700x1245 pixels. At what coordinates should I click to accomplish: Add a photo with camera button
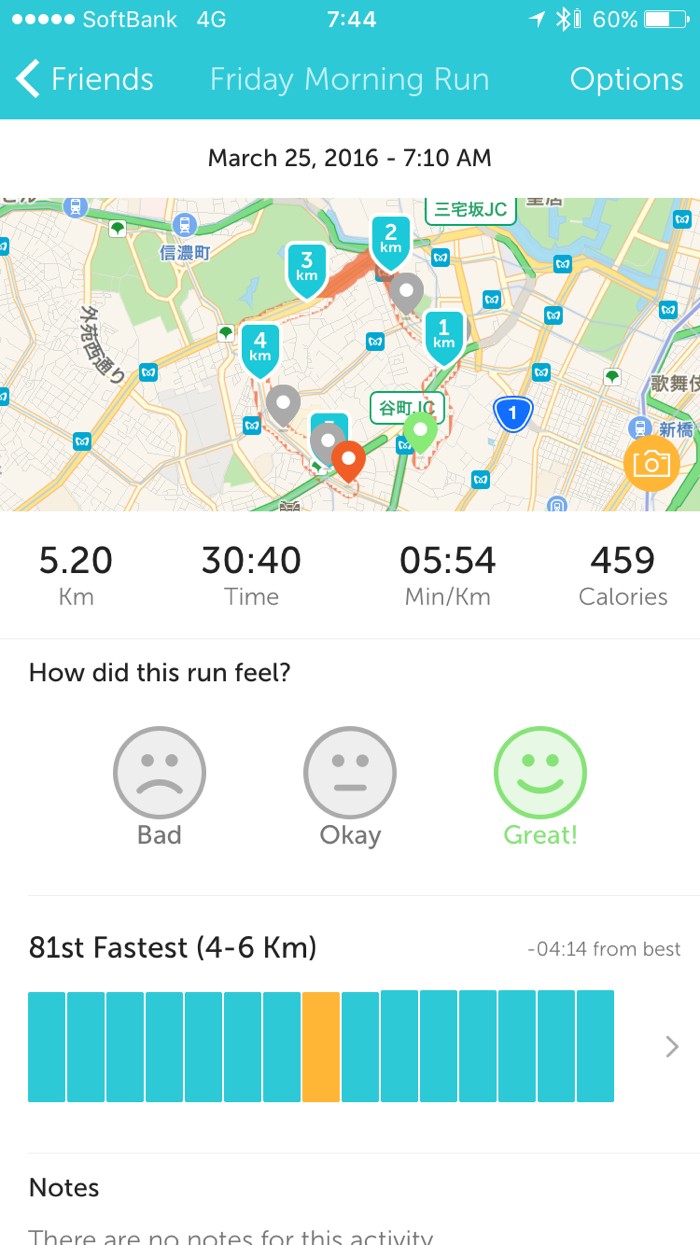coord(651,464)
